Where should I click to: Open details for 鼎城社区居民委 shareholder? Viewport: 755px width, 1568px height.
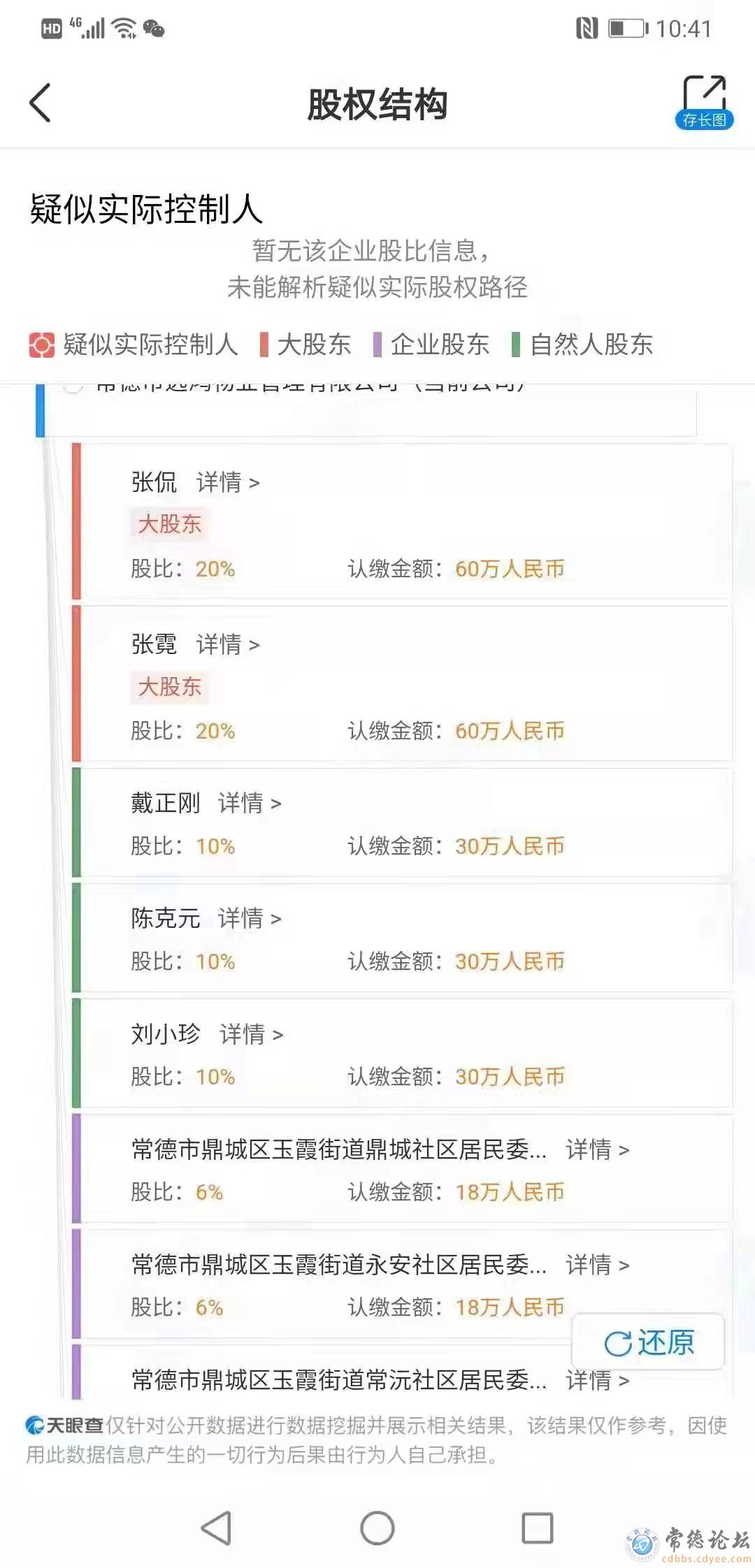click(598, 1149)
